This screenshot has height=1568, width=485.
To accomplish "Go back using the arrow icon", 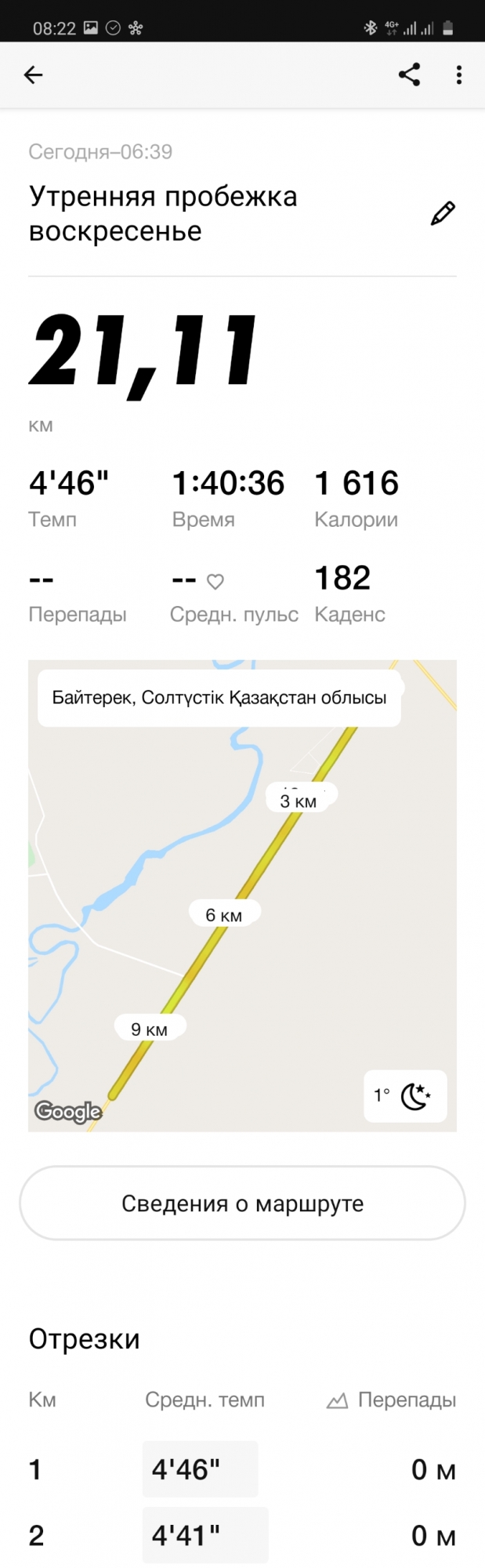I will [x=33, y=75].
